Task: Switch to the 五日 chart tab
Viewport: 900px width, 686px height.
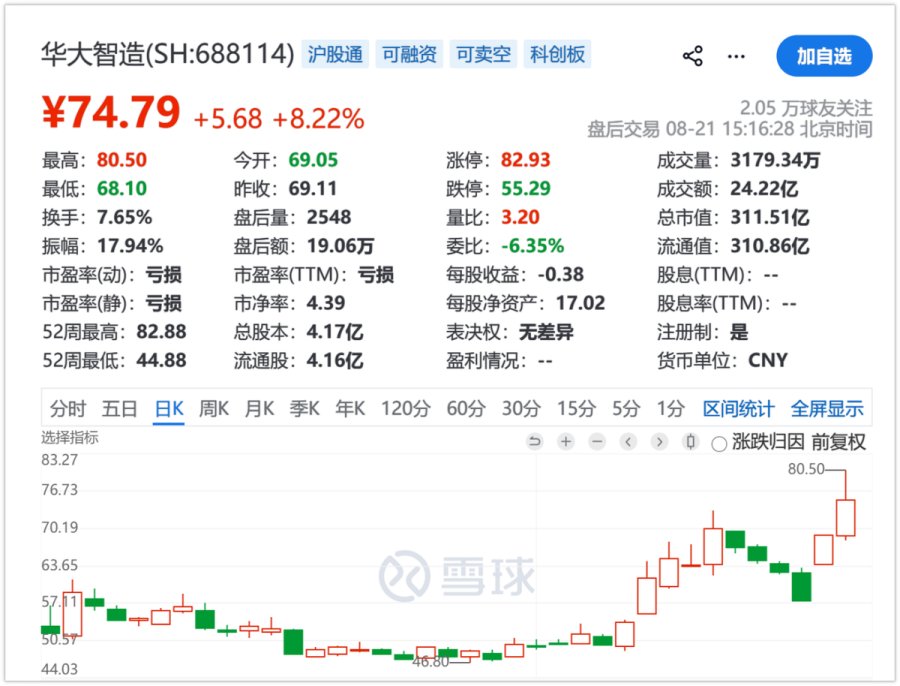Action: pyautogui.click(x=119, y=409)
